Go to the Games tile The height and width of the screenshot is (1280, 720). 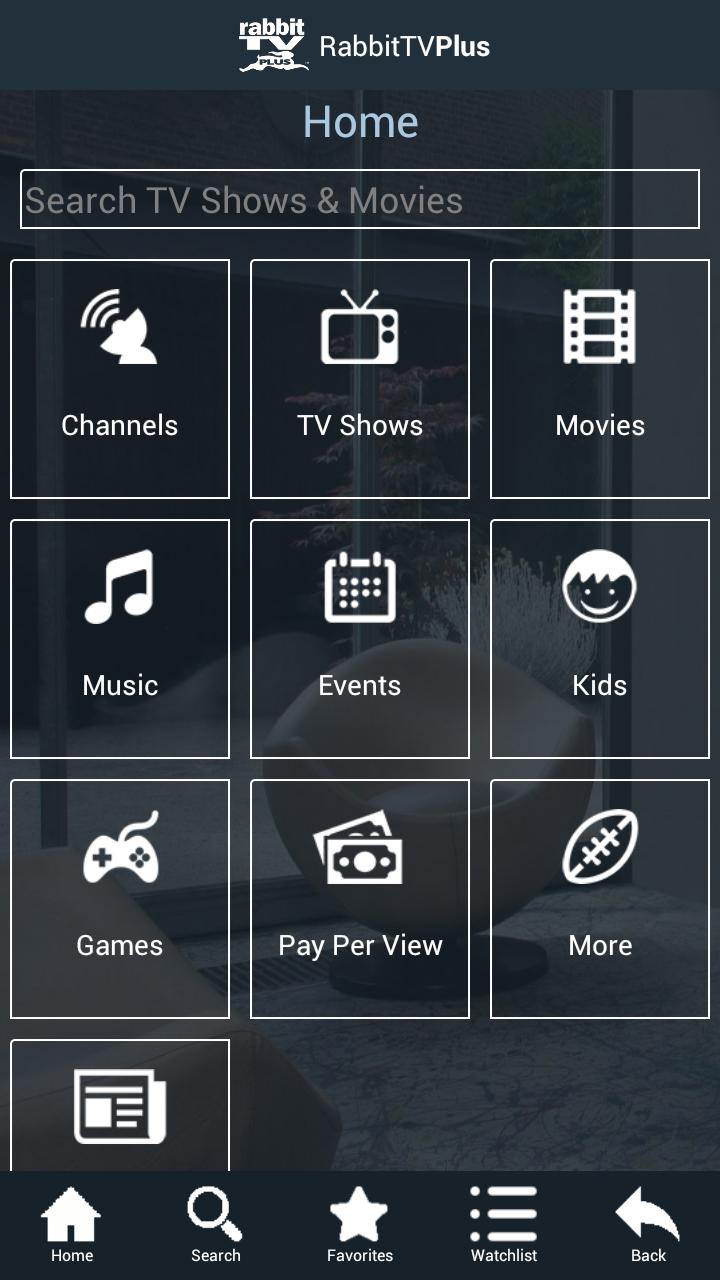tap(120, 899)
